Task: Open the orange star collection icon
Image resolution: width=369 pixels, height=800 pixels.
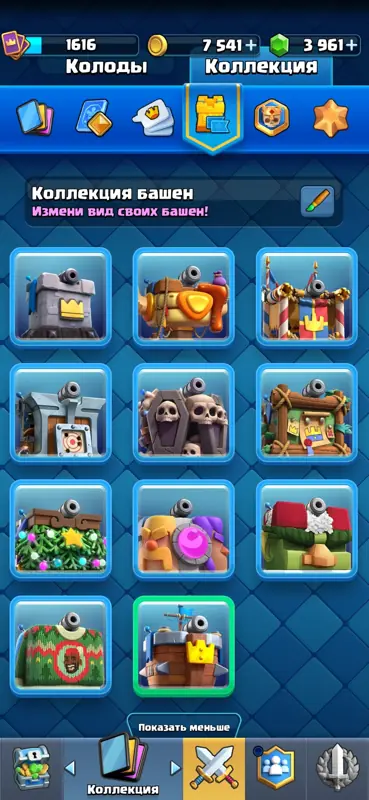Action: pyautogui.click(x=331, y=118)
